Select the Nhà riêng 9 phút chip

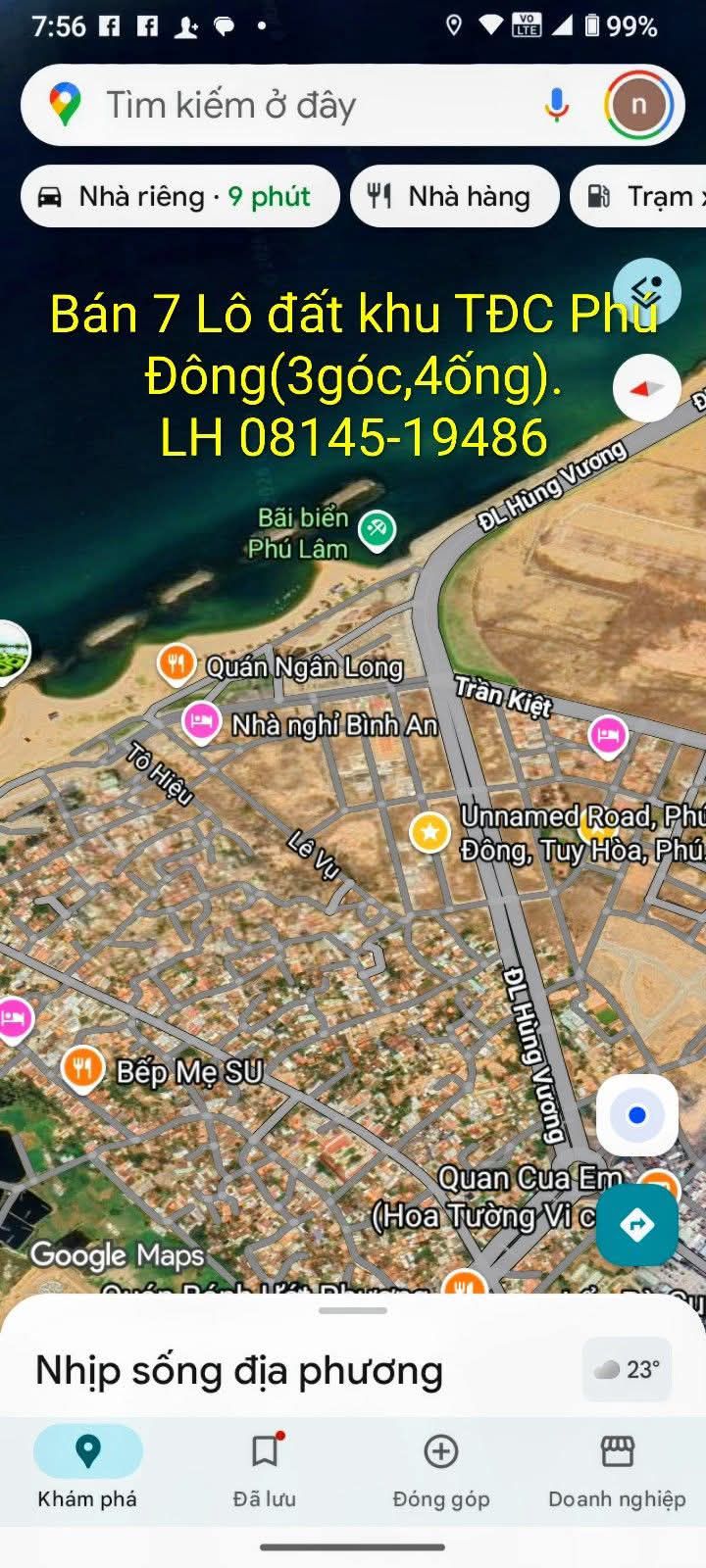click(x=179, y=196)
